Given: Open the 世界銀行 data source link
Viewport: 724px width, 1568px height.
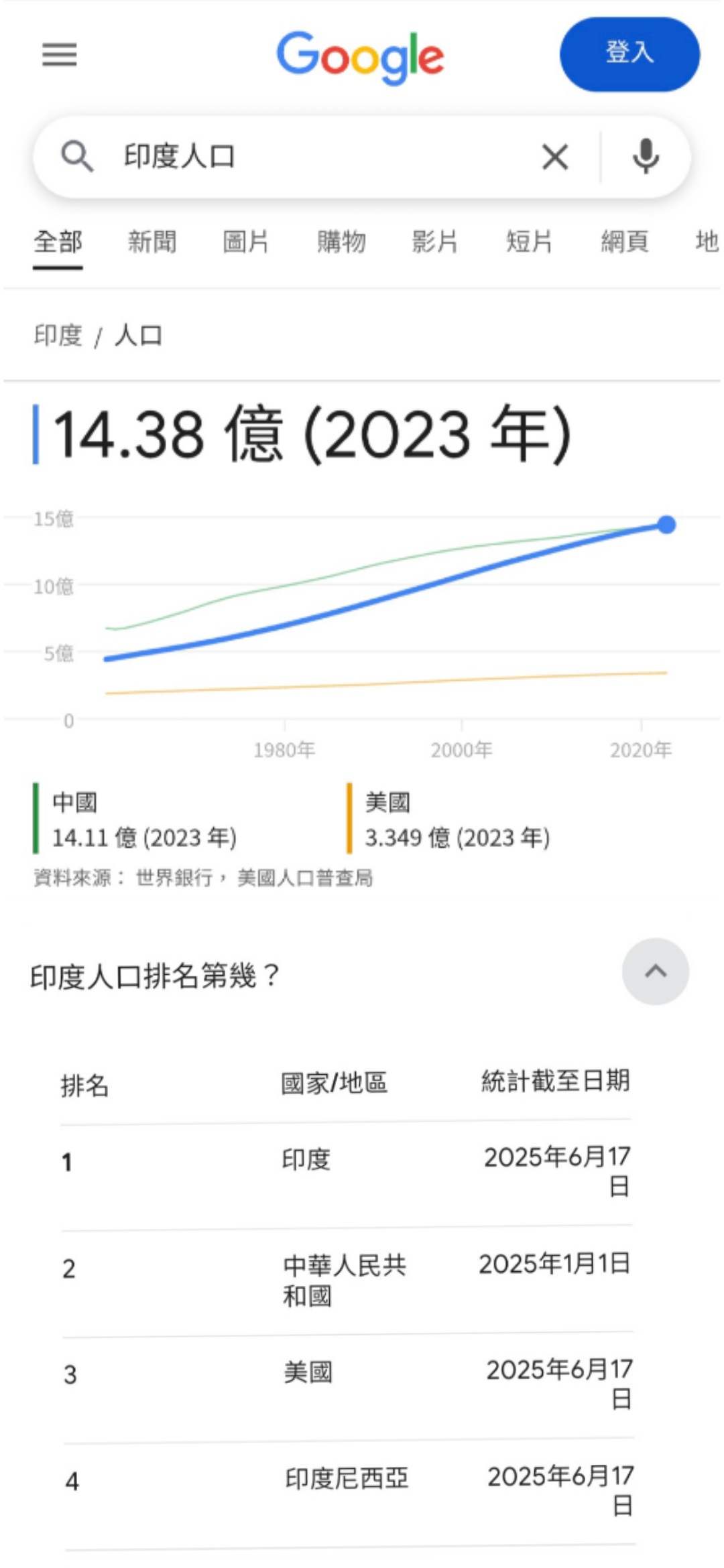Looking at the screenshot, I should pos(174,878).
